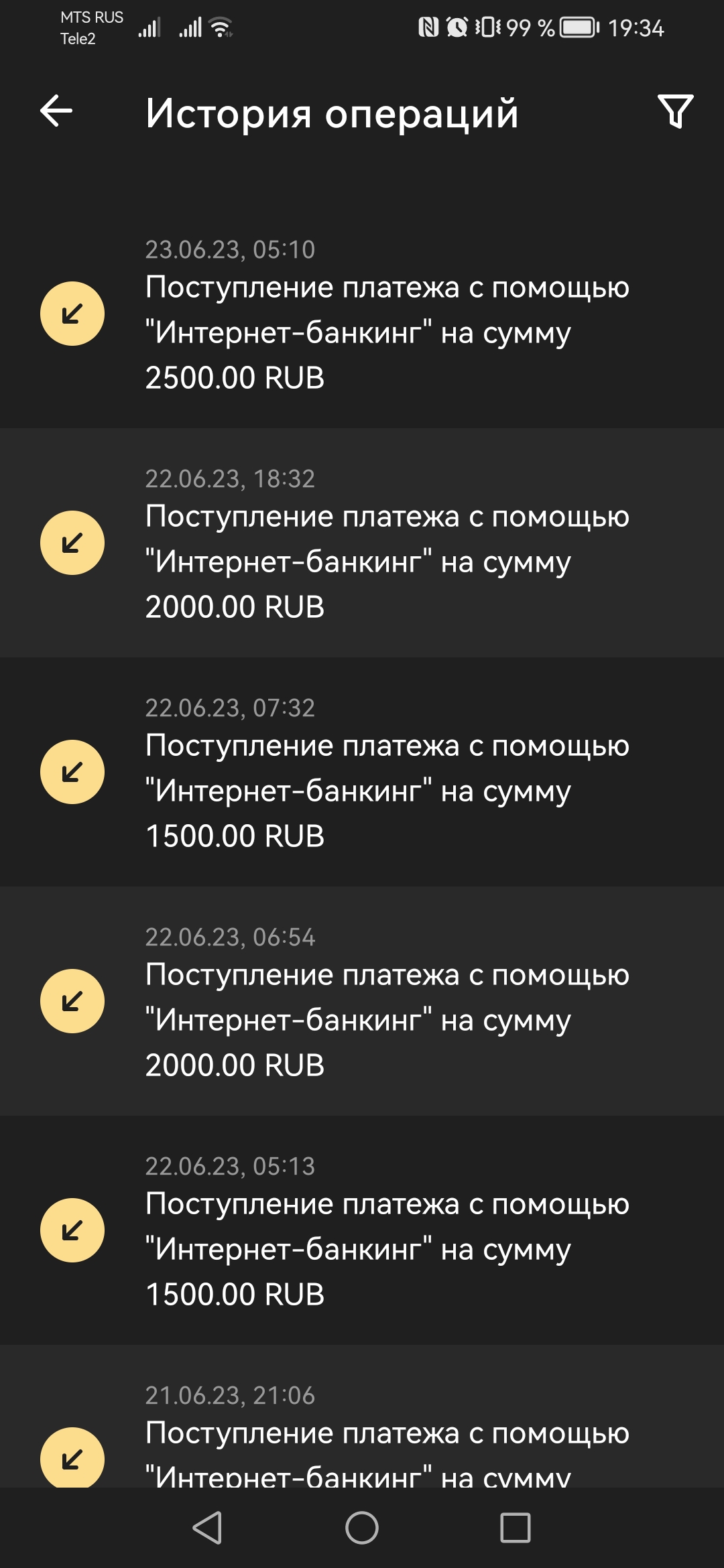The width and height of the screenshot is (724, 1568).
Task: Open the filter for operations
Action: tap(675, 111)
